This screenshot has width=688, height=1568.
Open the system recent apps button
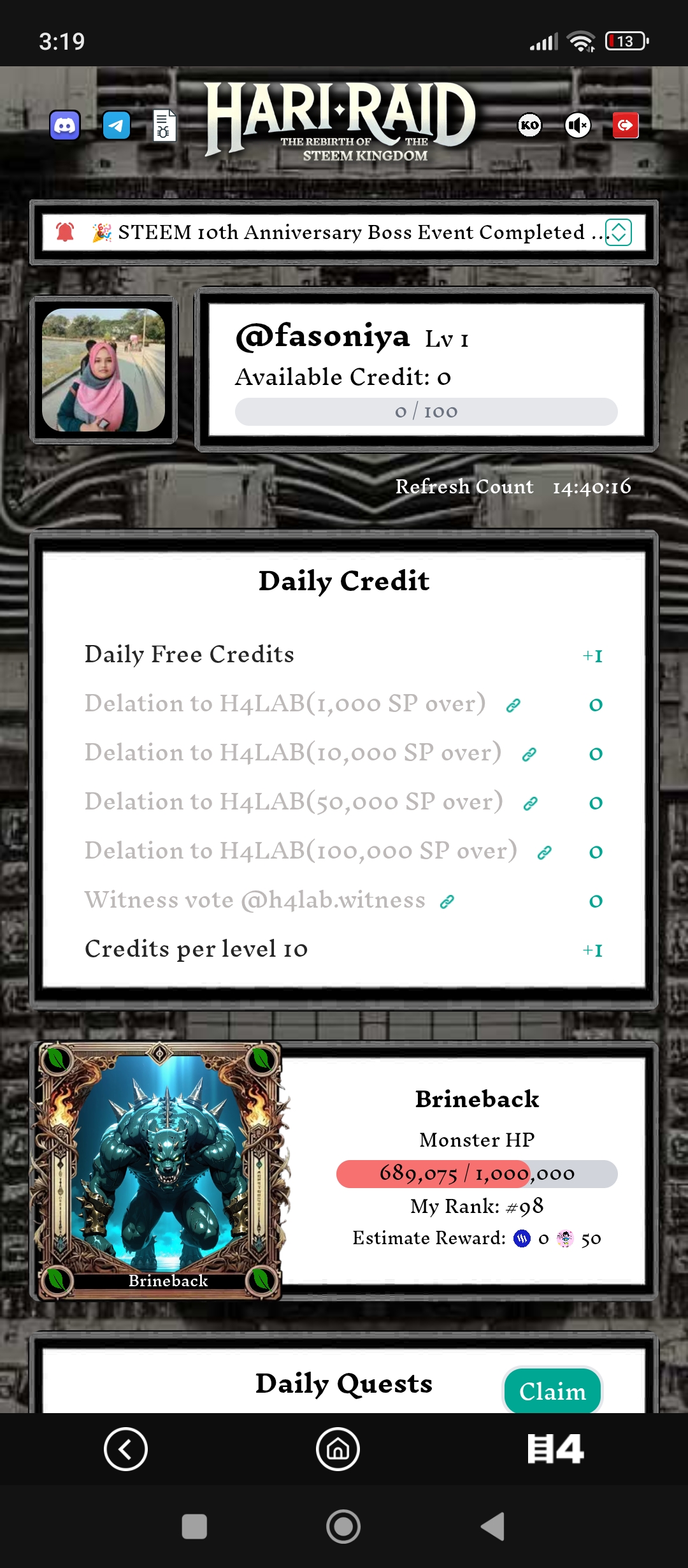click(x=194, y=1527)
